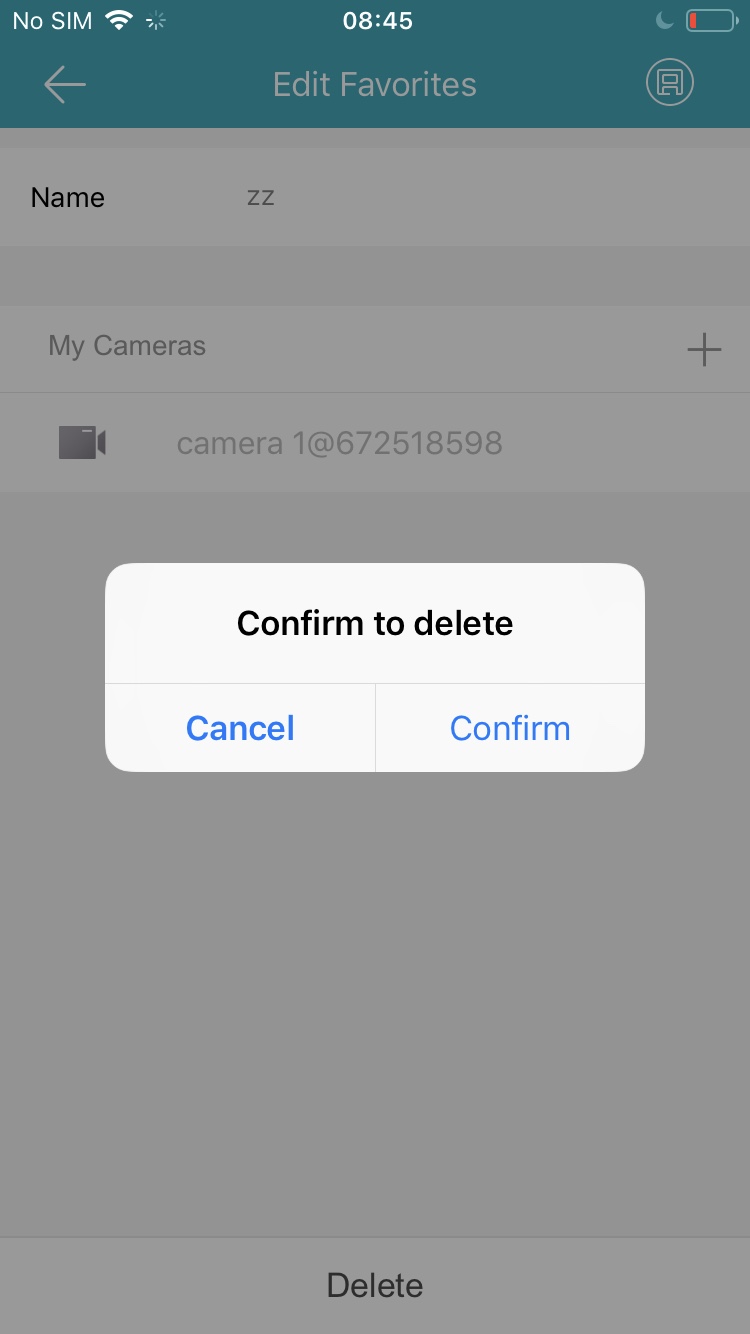750x1334 pixels.
Task: Cancel the delete confirmation dialog
Action: pos(240,728)
